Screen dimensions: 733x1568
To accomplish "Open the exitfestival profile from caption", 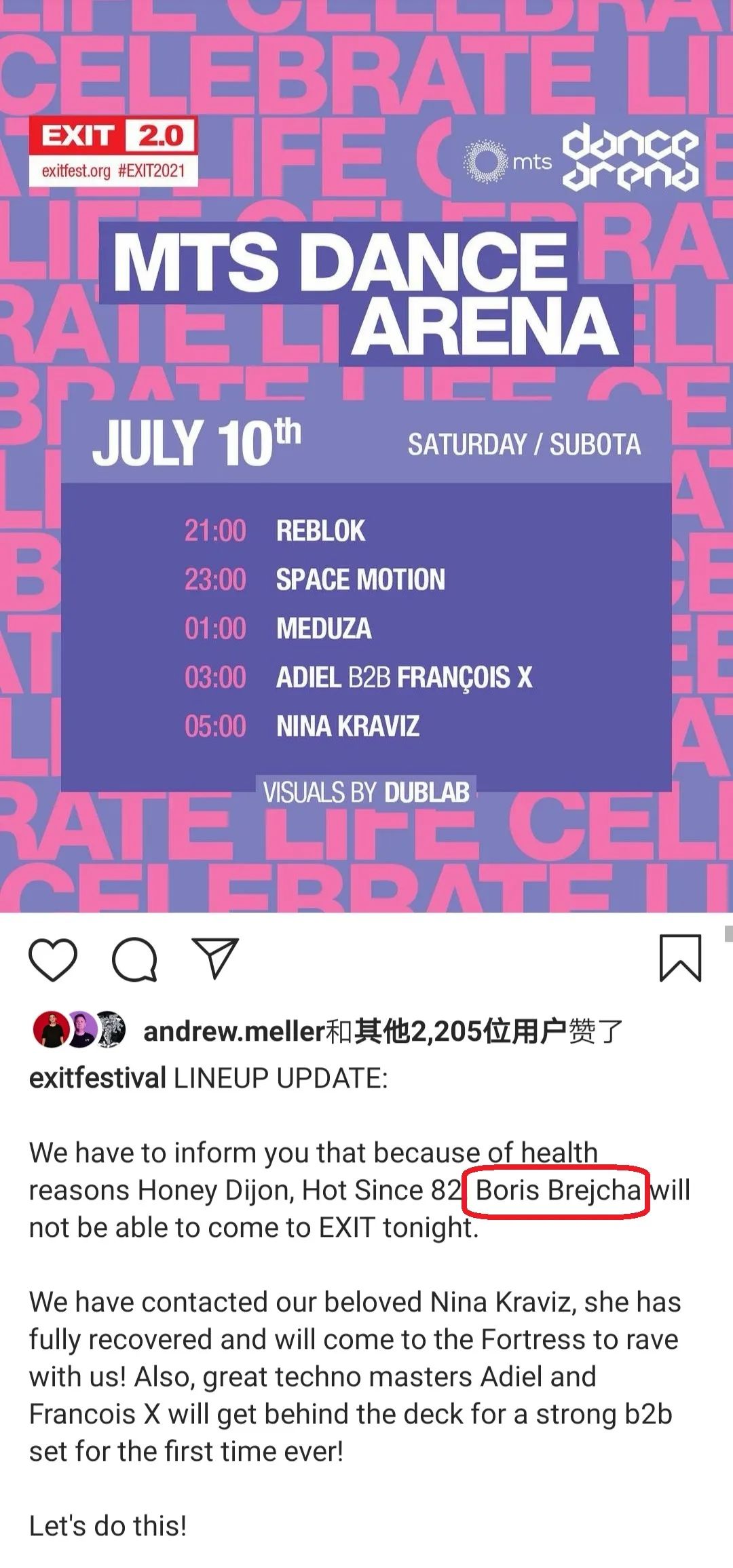I will (x=98, y=1078).
